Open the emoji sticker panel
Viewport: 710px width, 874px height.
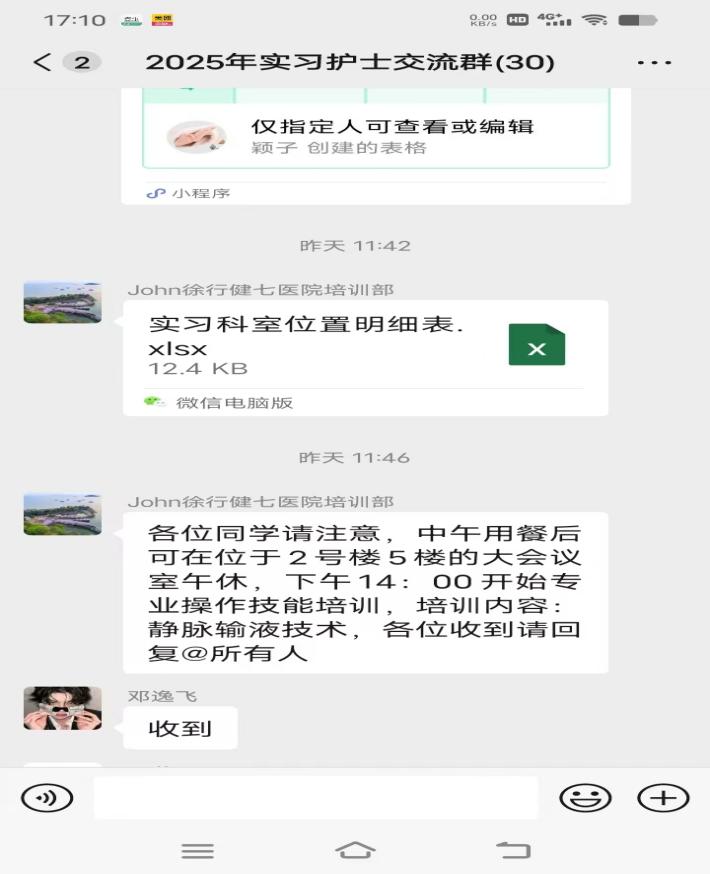point(585,797)
